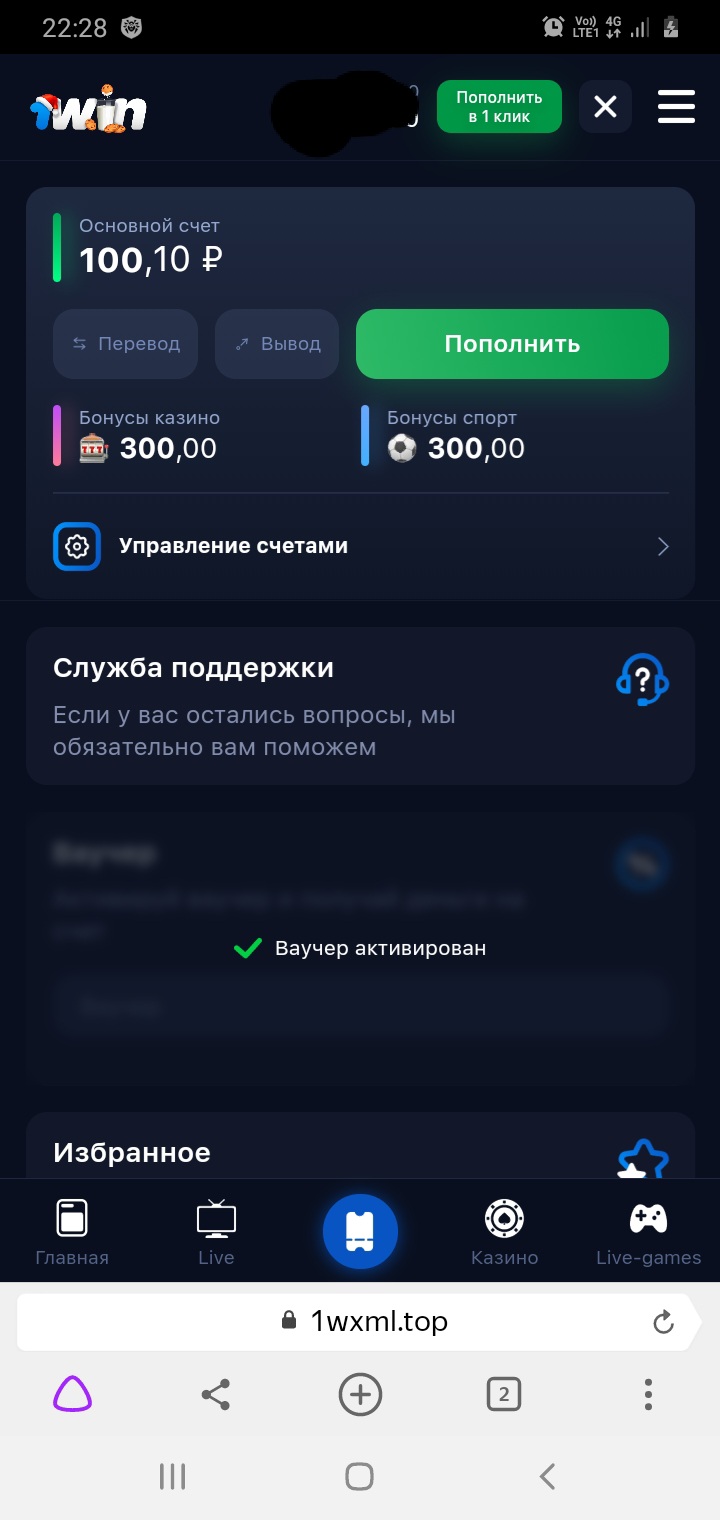The image size is (720, 1520).
Task: Switch to the Казино tab
Action: [x=504, y=1232]
